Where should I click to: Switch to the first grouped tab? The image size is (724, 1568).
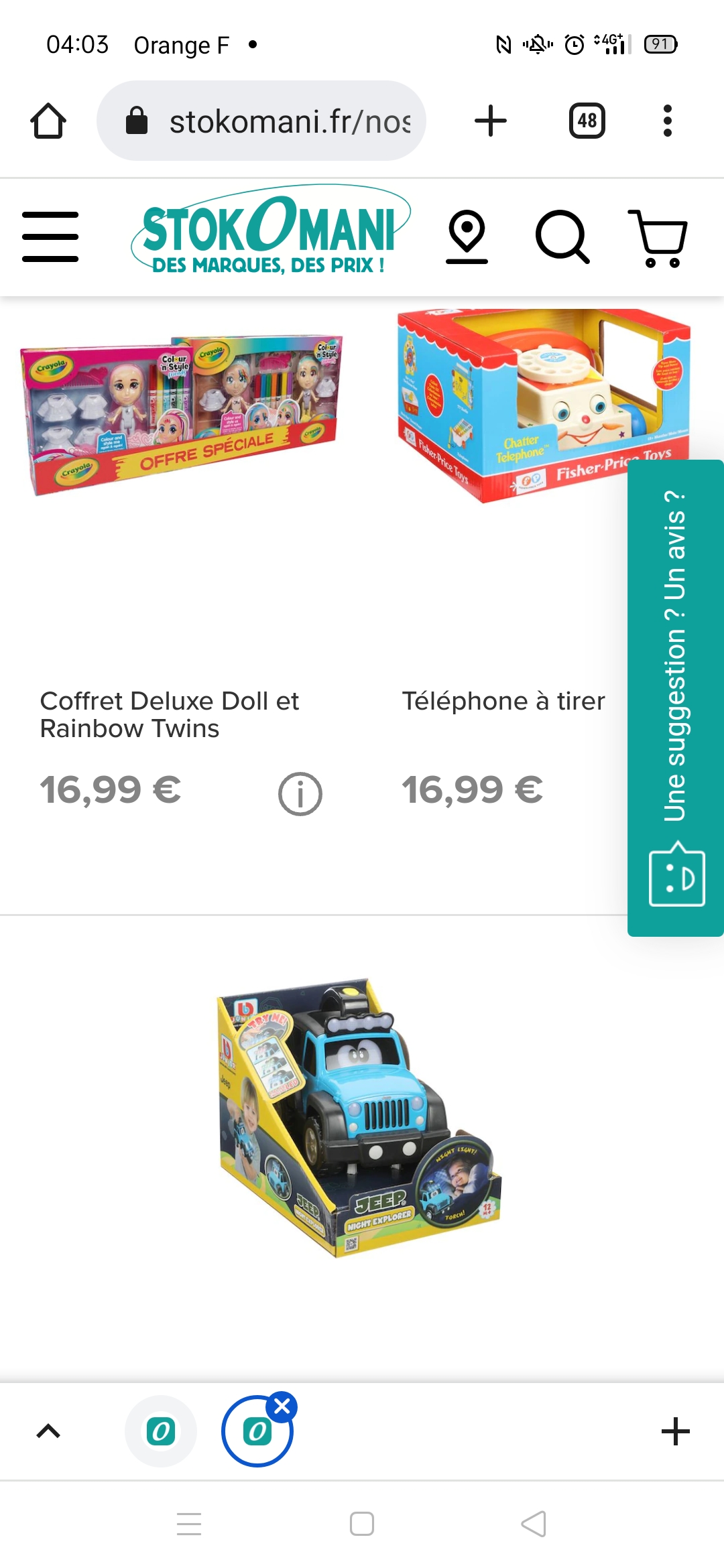tap(161, 1431)
